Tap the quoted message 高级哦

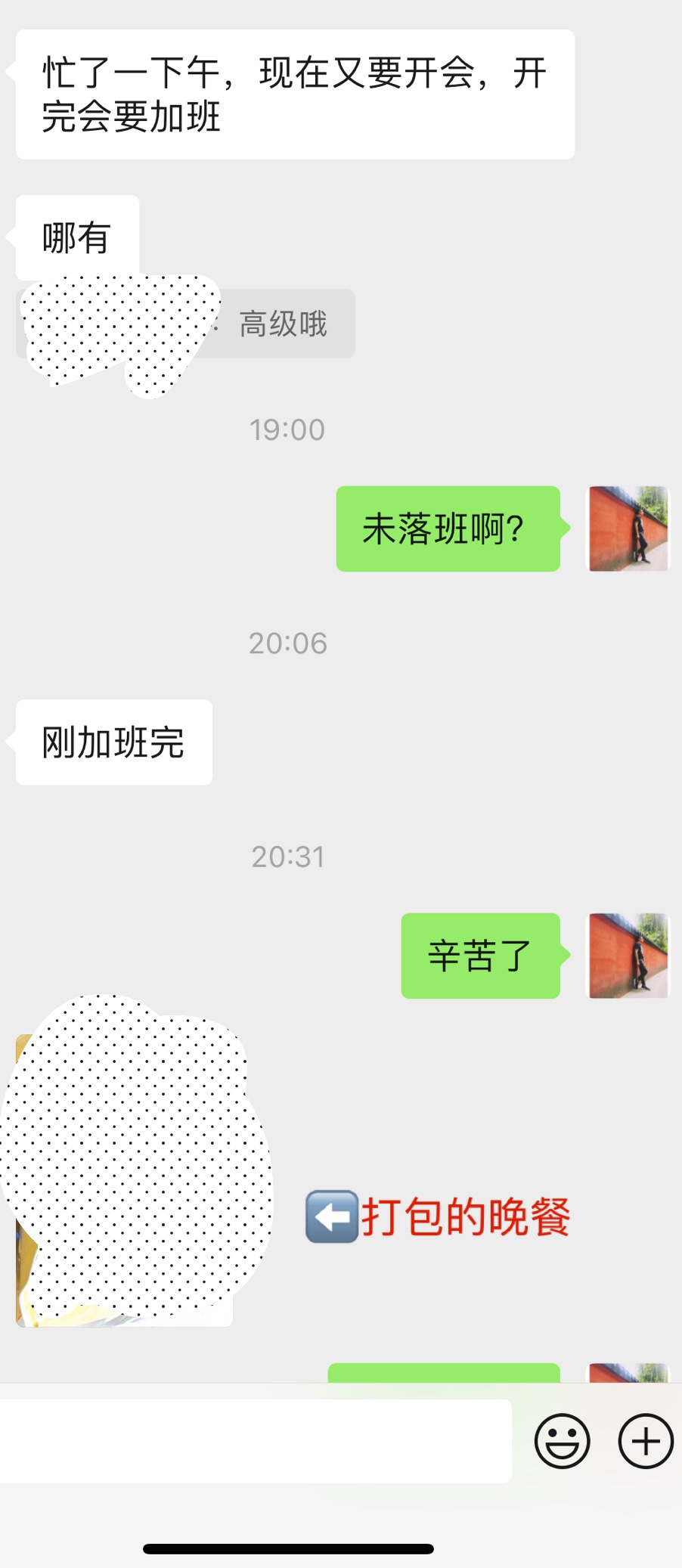pyautogui.click(x=185, y=324)
